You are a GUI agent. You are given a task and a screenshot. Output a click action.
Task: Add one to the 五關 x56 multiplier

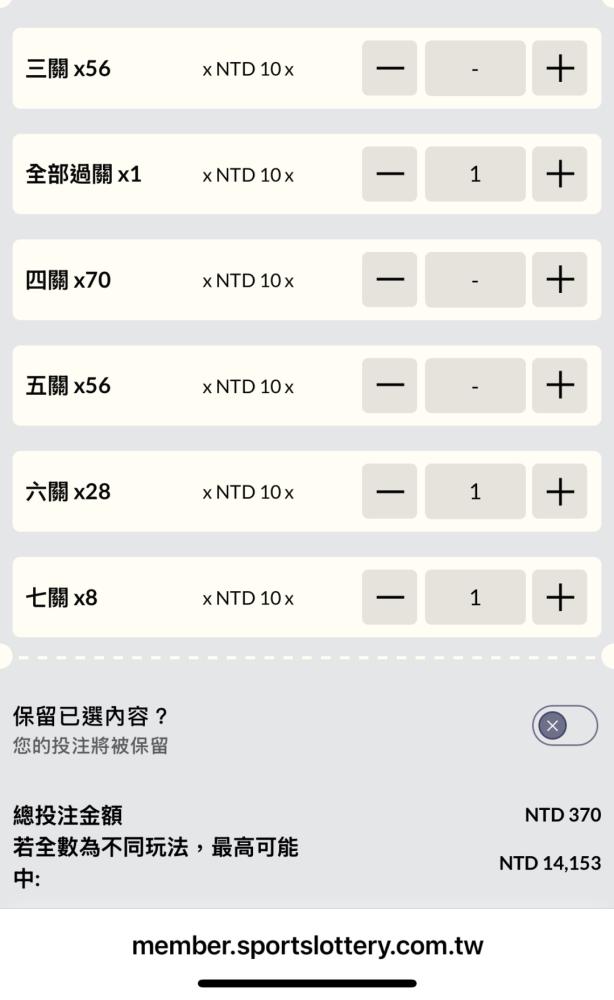(x=559, y=386)
